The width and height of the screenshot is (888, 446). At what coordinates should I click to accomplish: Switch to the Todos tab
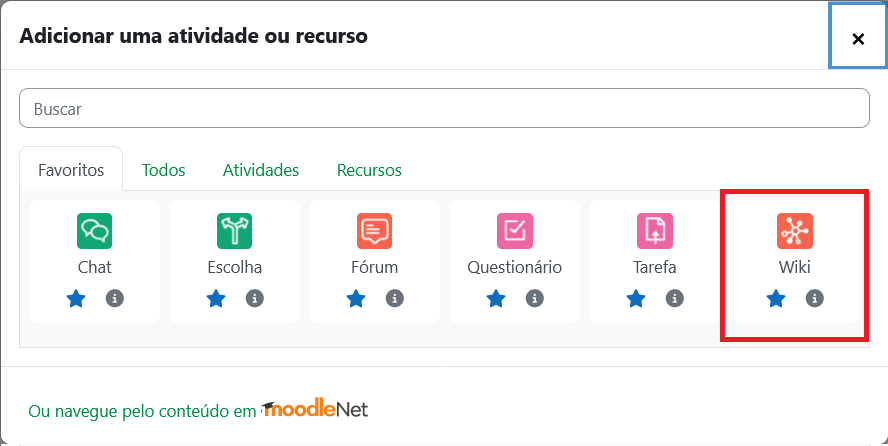(x=163, y=170)
